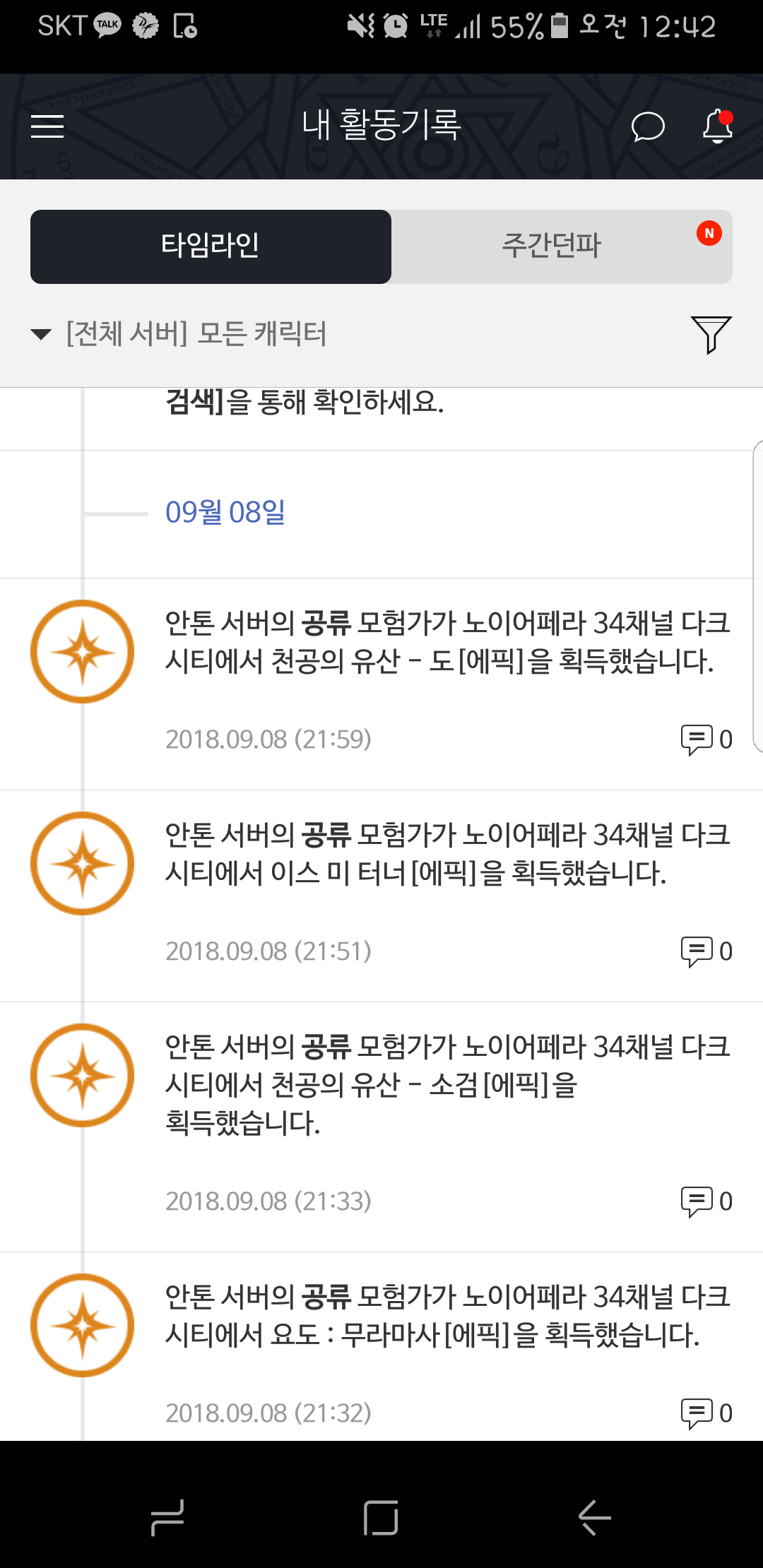The image size is (763, 1568).
Task: Open the timeline filter funnel
Action: 711,334
